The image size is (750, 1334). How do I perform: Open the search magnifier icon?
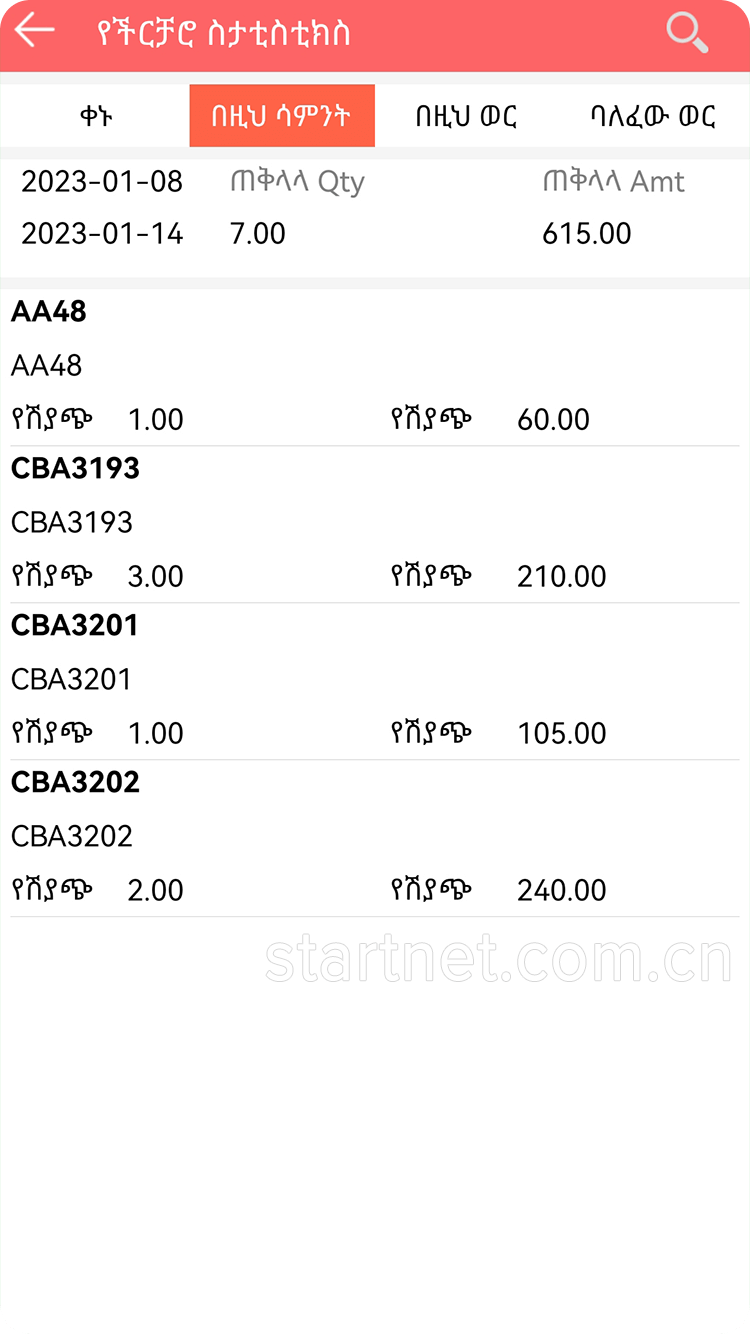tap(686, 33)
